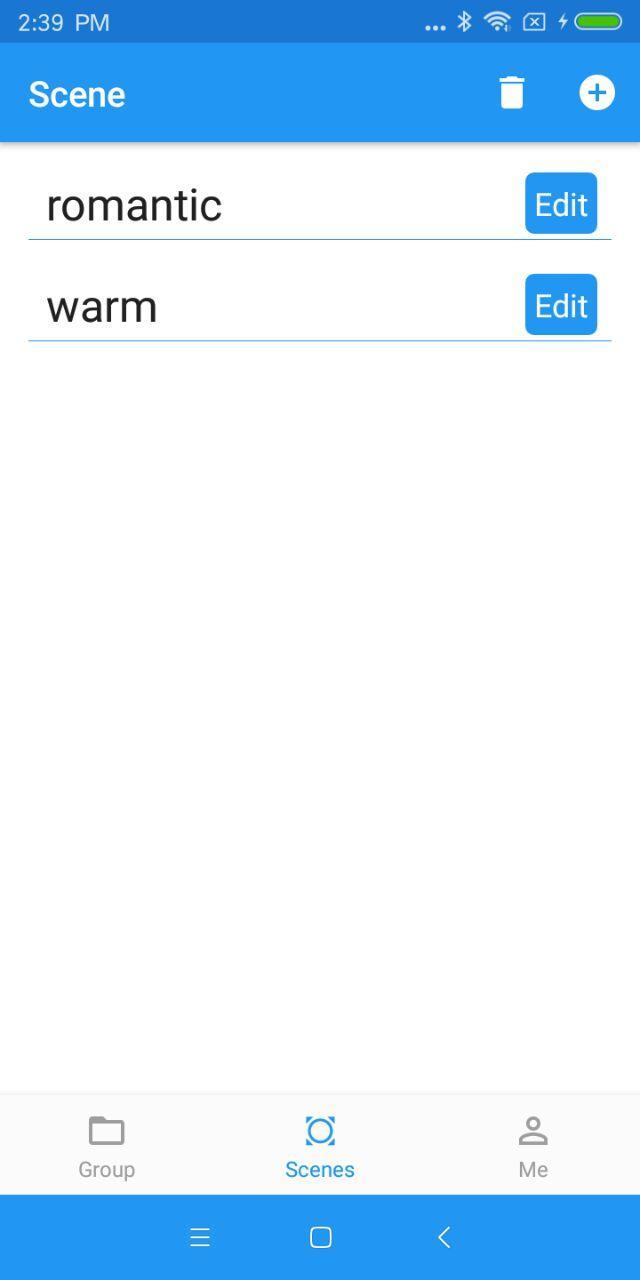The image size is (640, 1280).
Task: Add a new scene
Action: (596, 93)
